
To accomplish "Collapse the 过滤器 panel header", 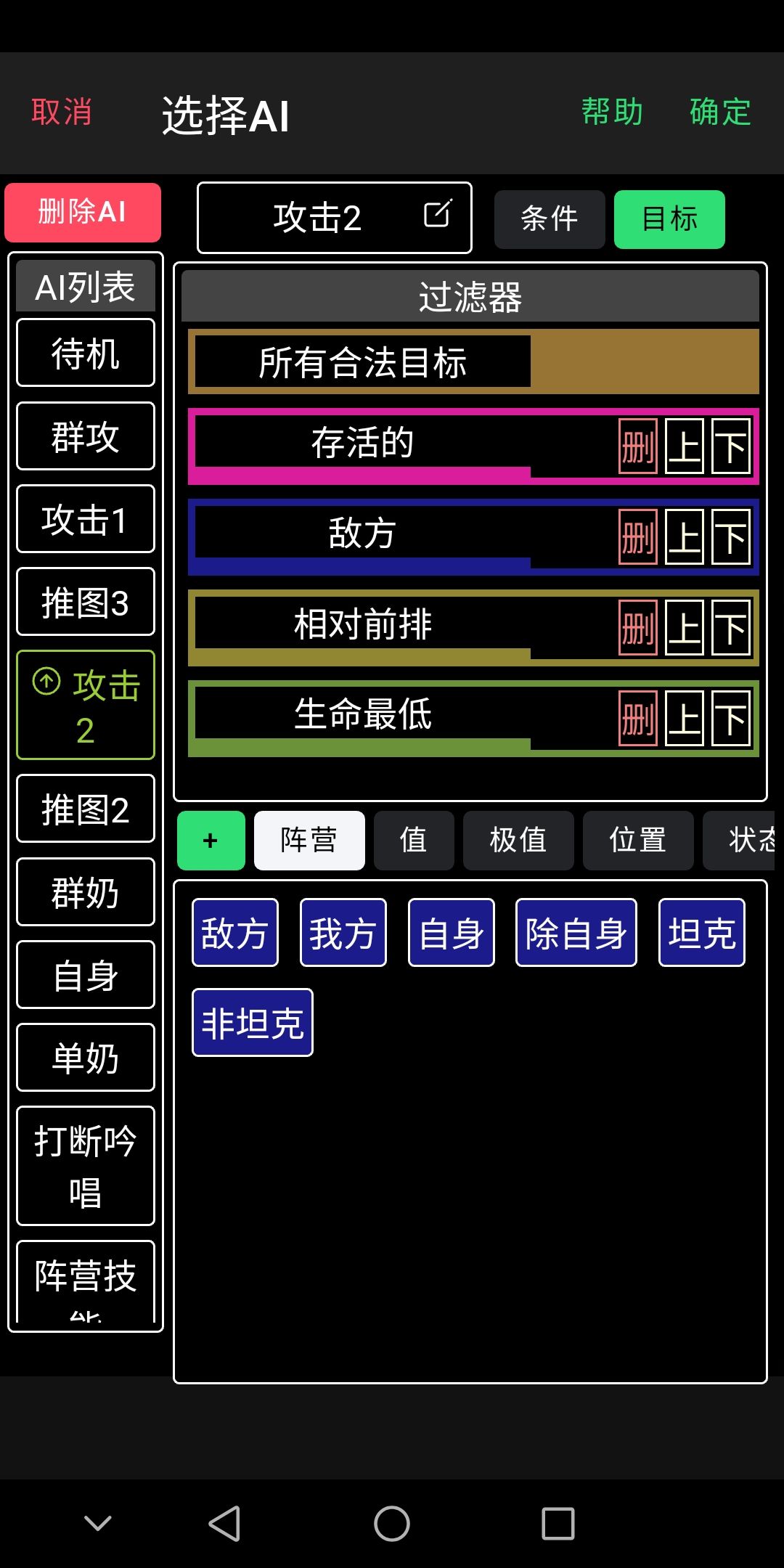I will pos(472,296).
